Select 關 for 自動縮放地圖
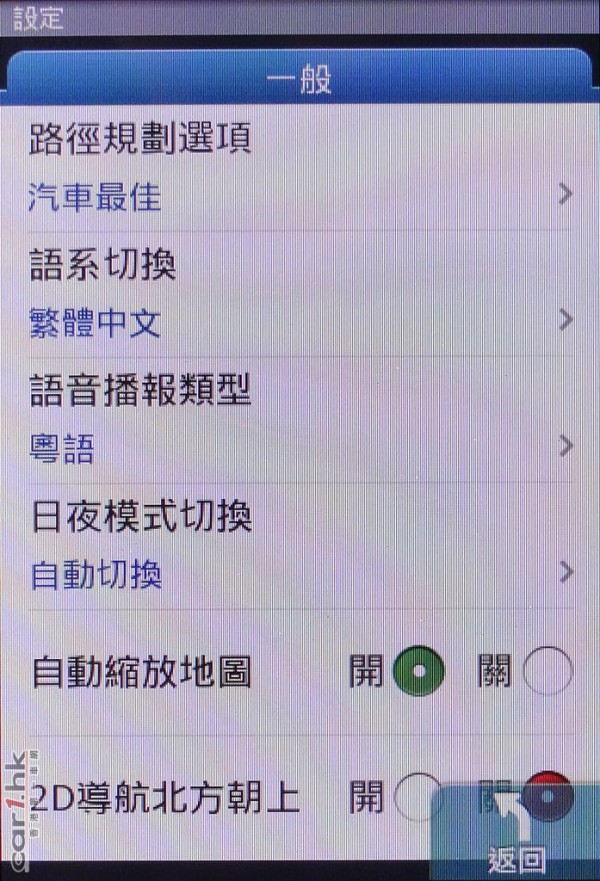The width and height of the screenshot is (600, 881). click(x=548, y=673)
